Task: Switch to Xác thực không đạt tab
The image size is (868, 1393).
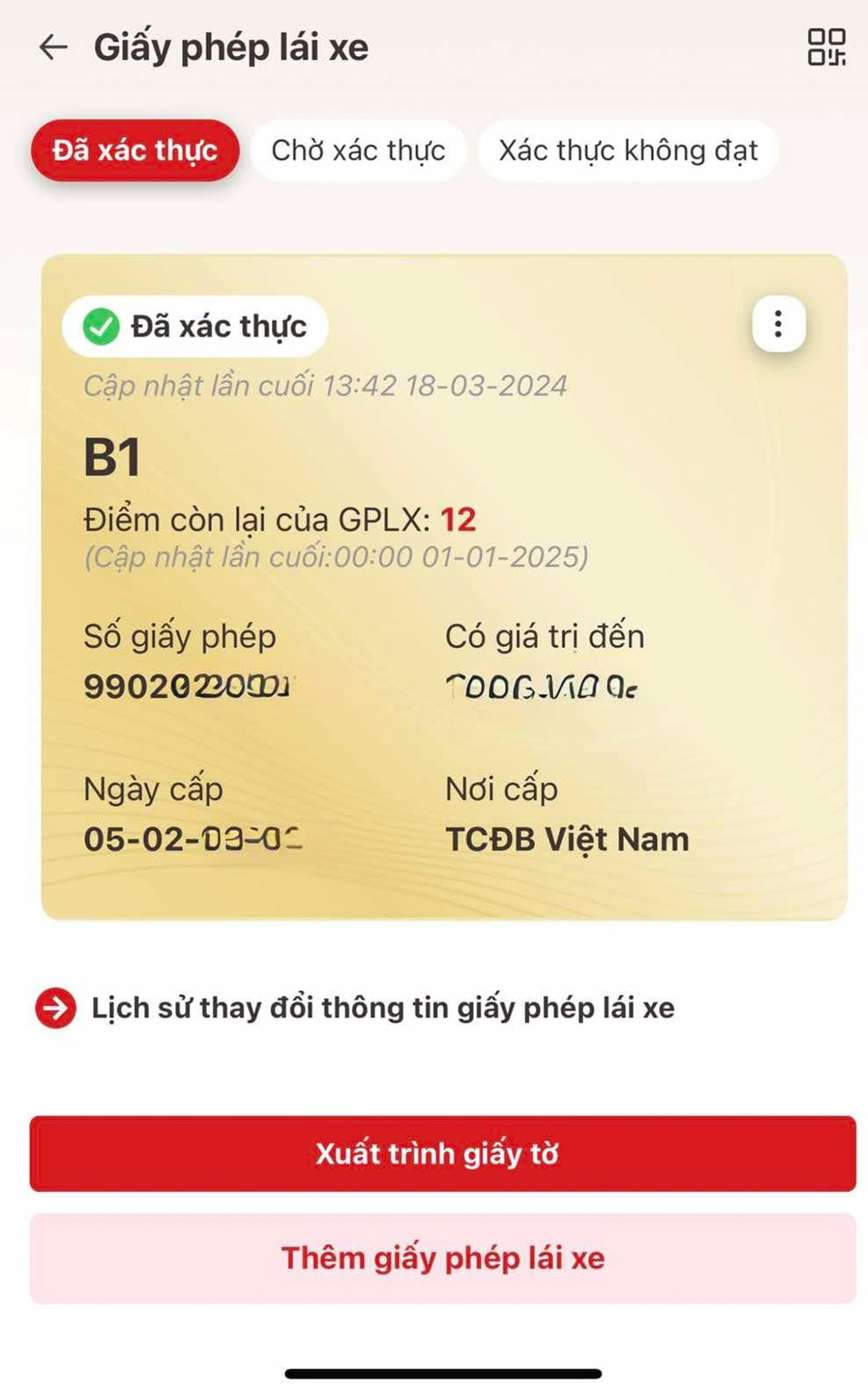Action: click(627, 151)
